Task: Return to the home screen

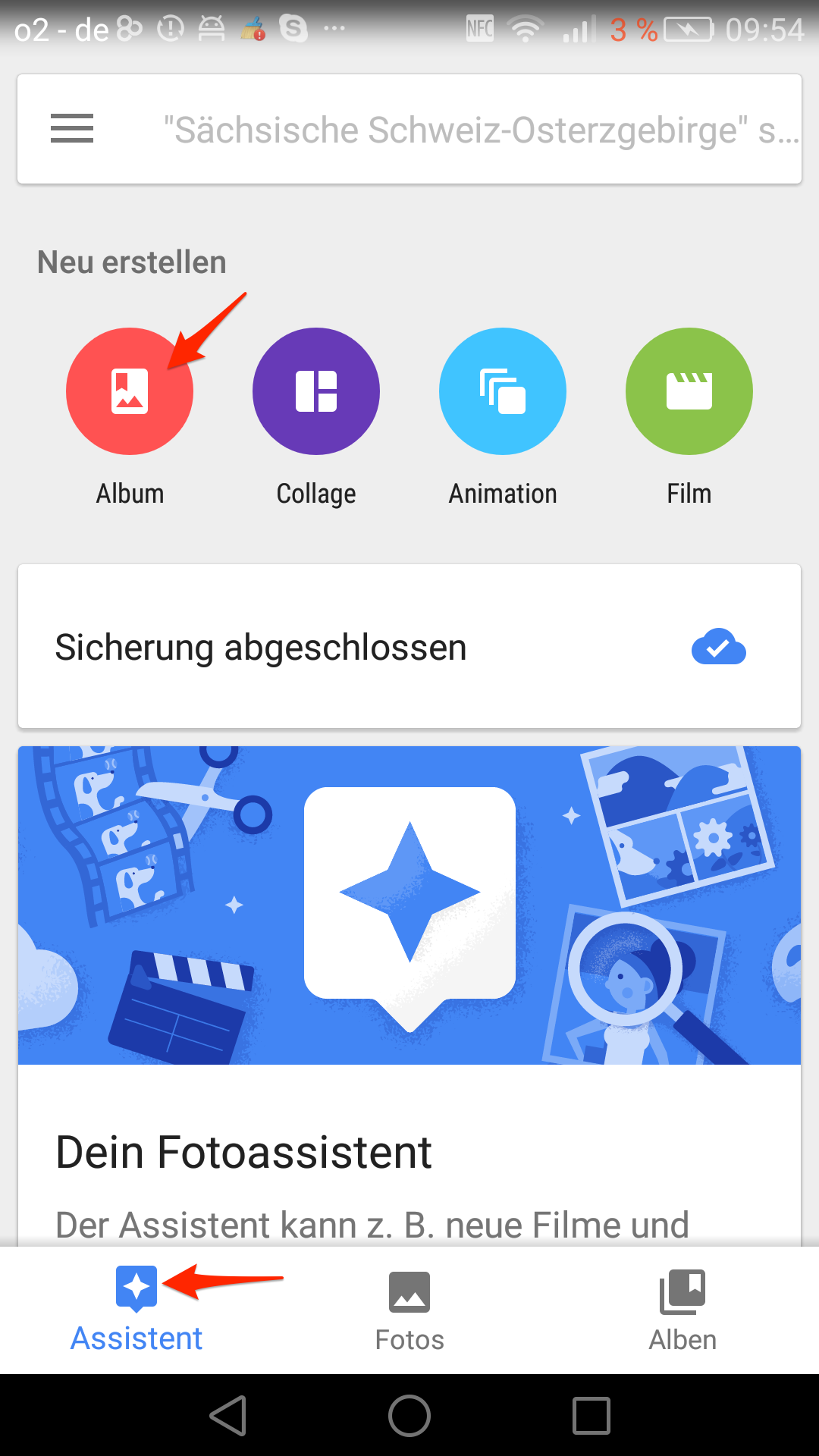Action: click(409, 1415)
